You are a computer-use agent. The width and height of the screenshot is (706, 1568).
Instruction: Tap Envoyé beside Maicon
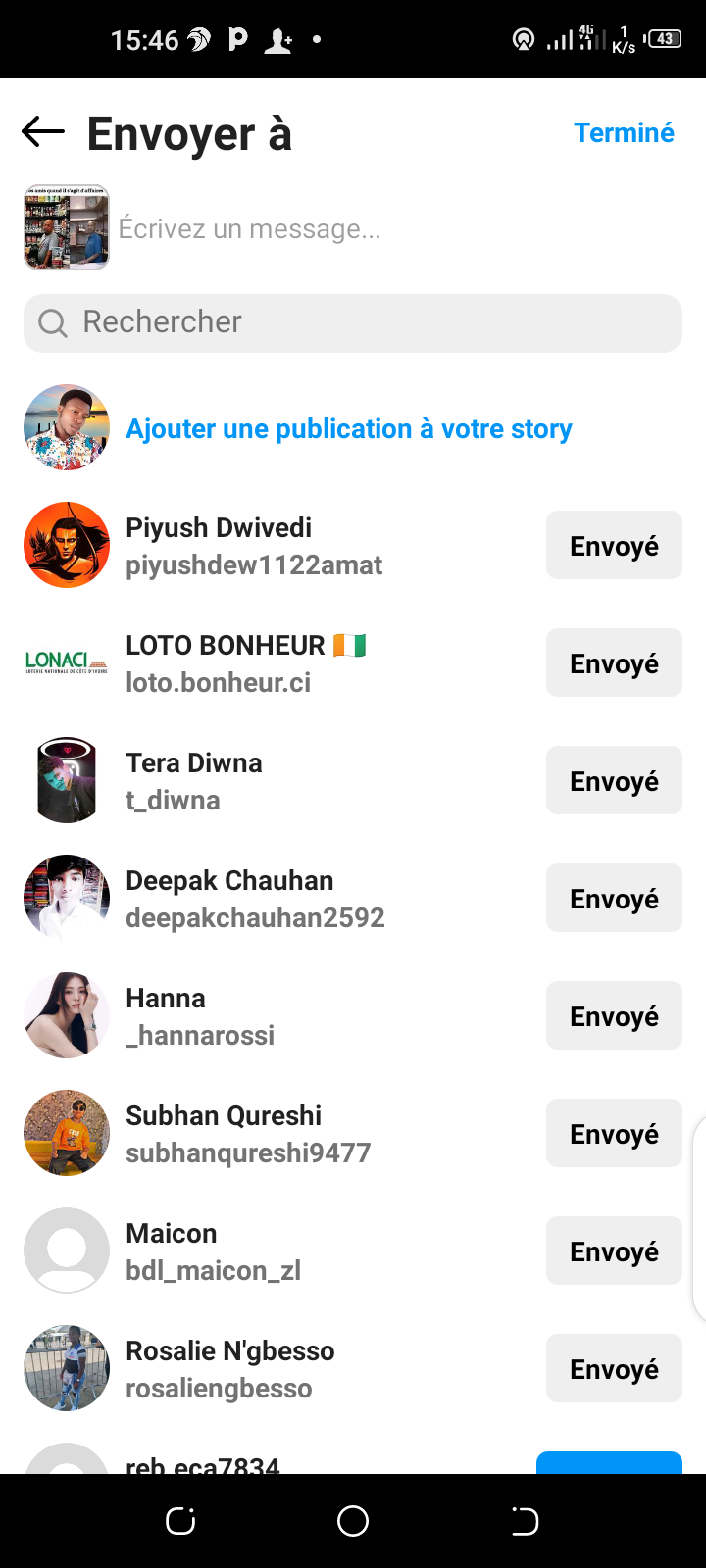tap(614, 1251)
